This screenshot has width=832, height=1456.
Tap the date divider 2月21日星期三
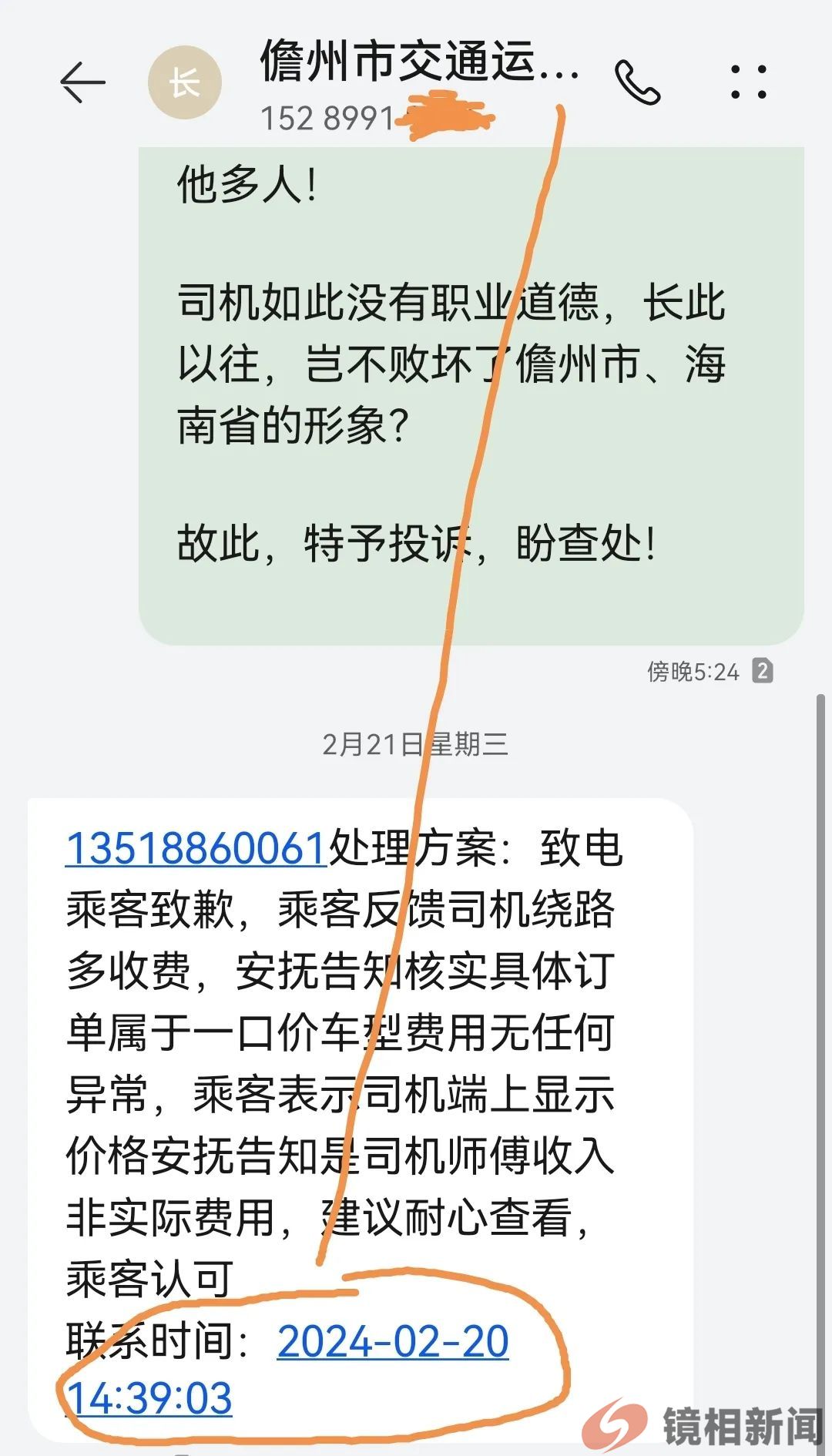pyautogui.click(x=416, y=743)
